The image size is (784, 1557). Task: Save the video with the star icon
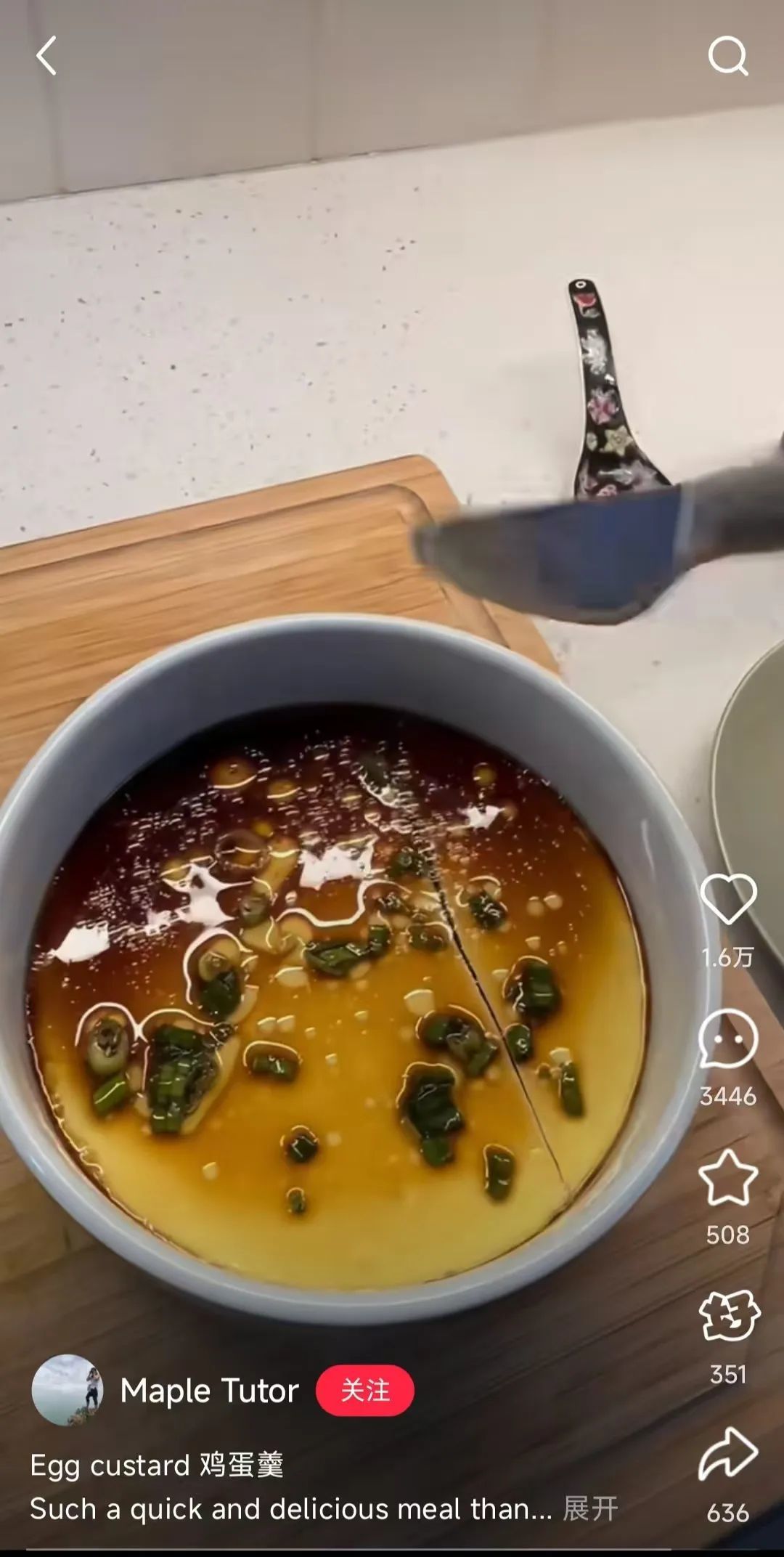pos(728,1179)
